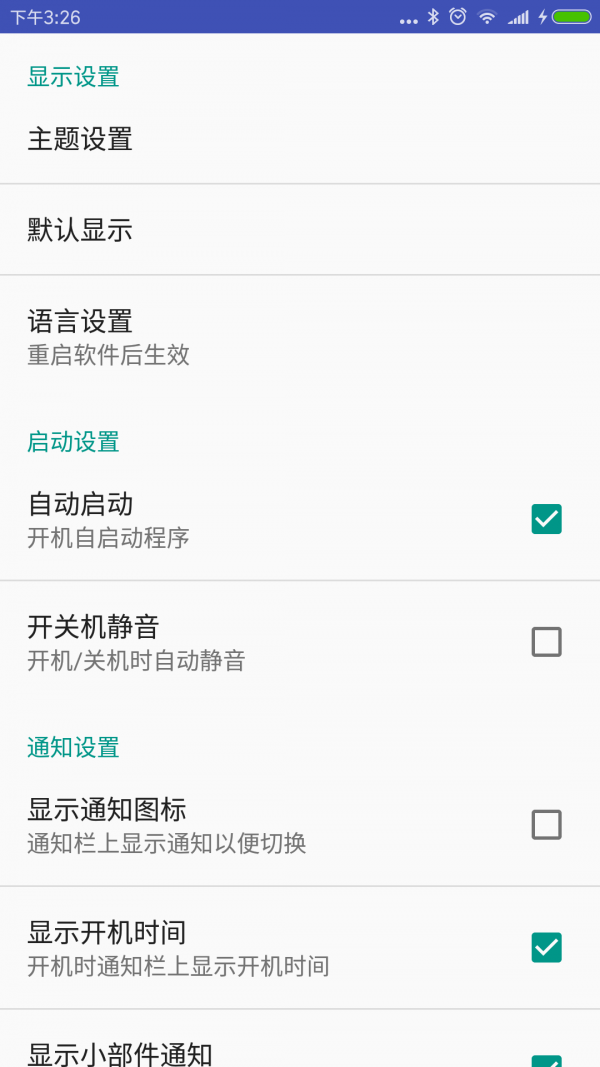Uncheck the 显示开机时间 checkbox
This screenshot has width=600, height=1067.
(546, 947)
